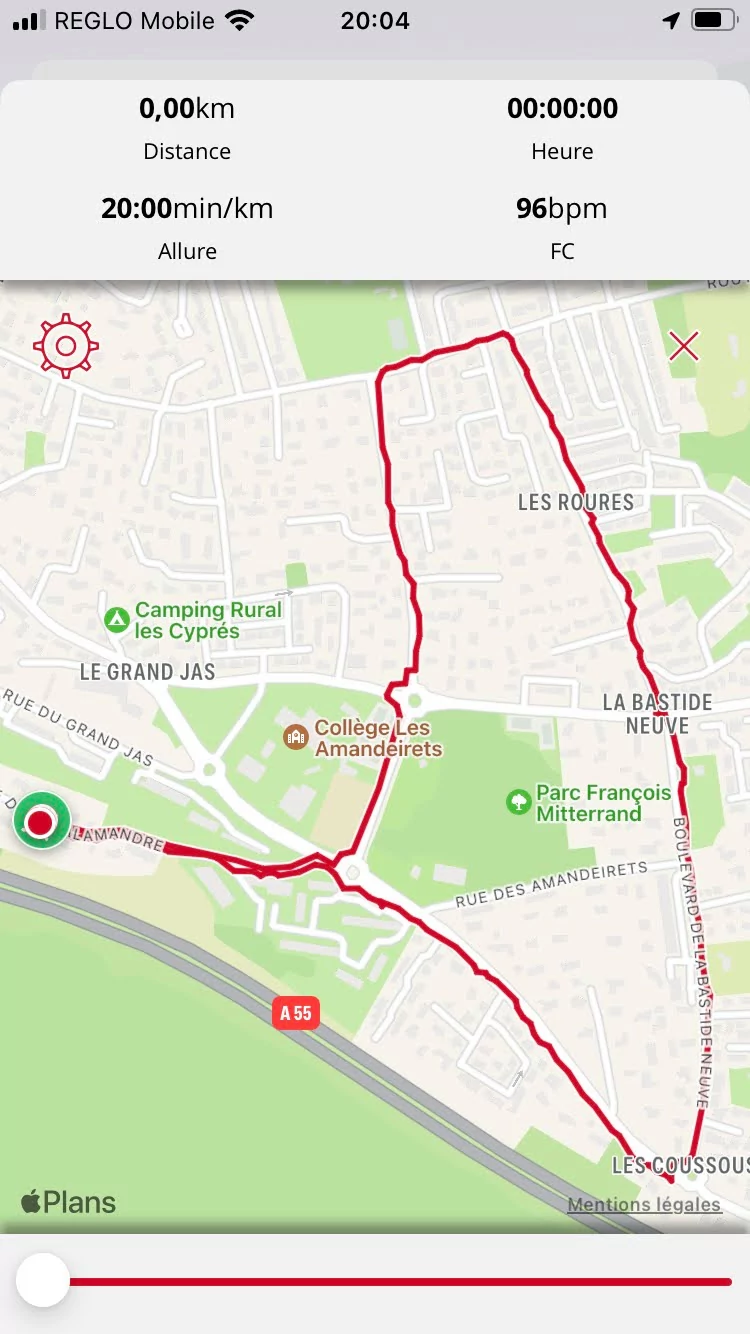
Task: Open the Mentions légales link
Action: (x=644, y=1204)
